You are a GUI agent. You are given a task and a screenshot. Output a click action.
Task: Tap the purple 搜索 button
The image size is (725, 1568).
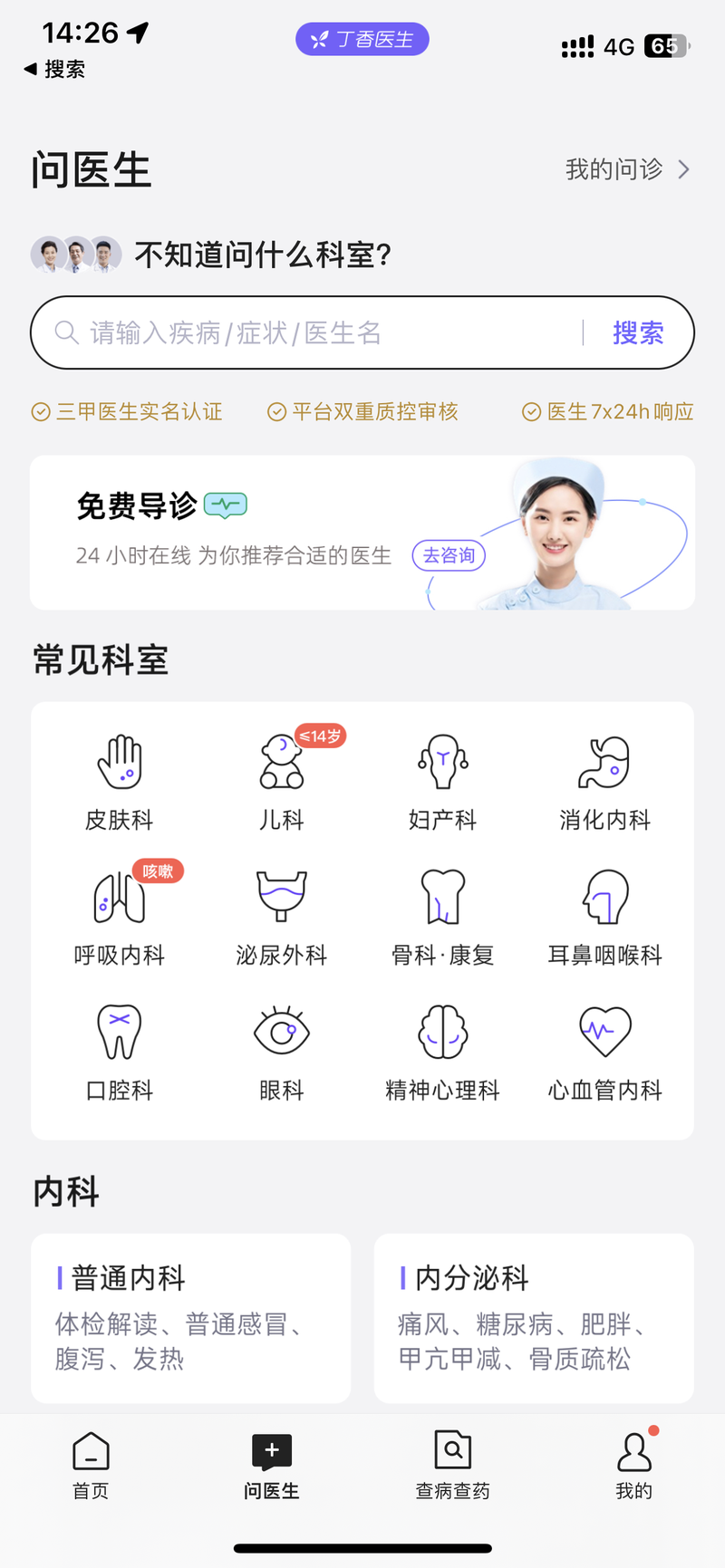pyautogui.click(x=638, y=332)
